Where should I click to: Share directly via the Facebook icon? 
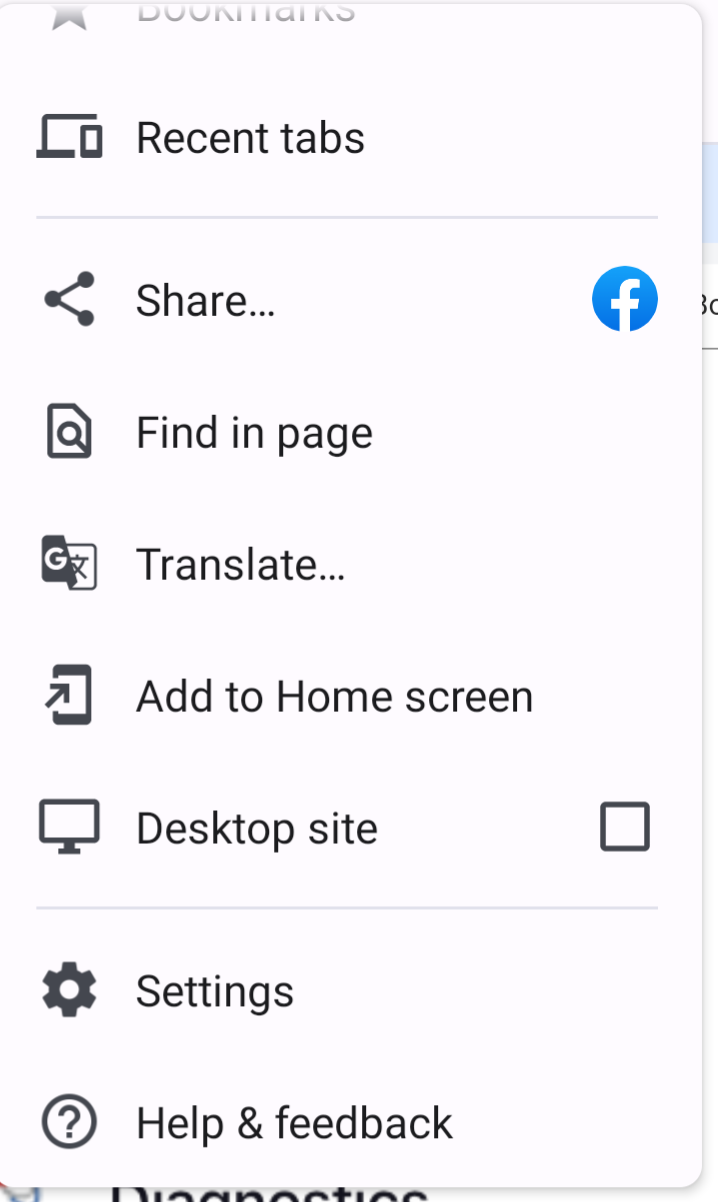[x=624, y=299]
